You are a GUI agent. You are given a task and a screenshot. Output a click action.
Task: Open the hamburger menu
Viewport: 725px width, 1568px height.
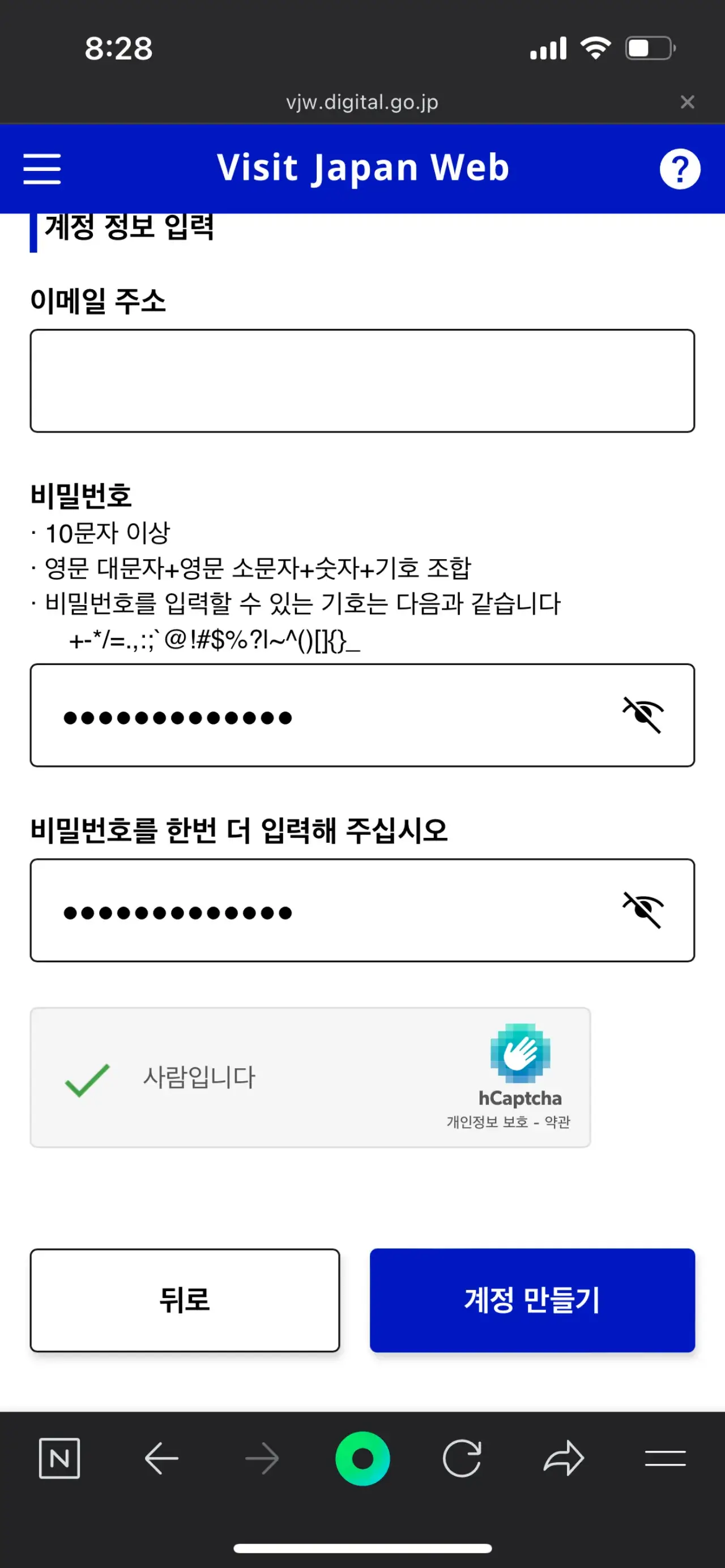[x=42, y=169]
